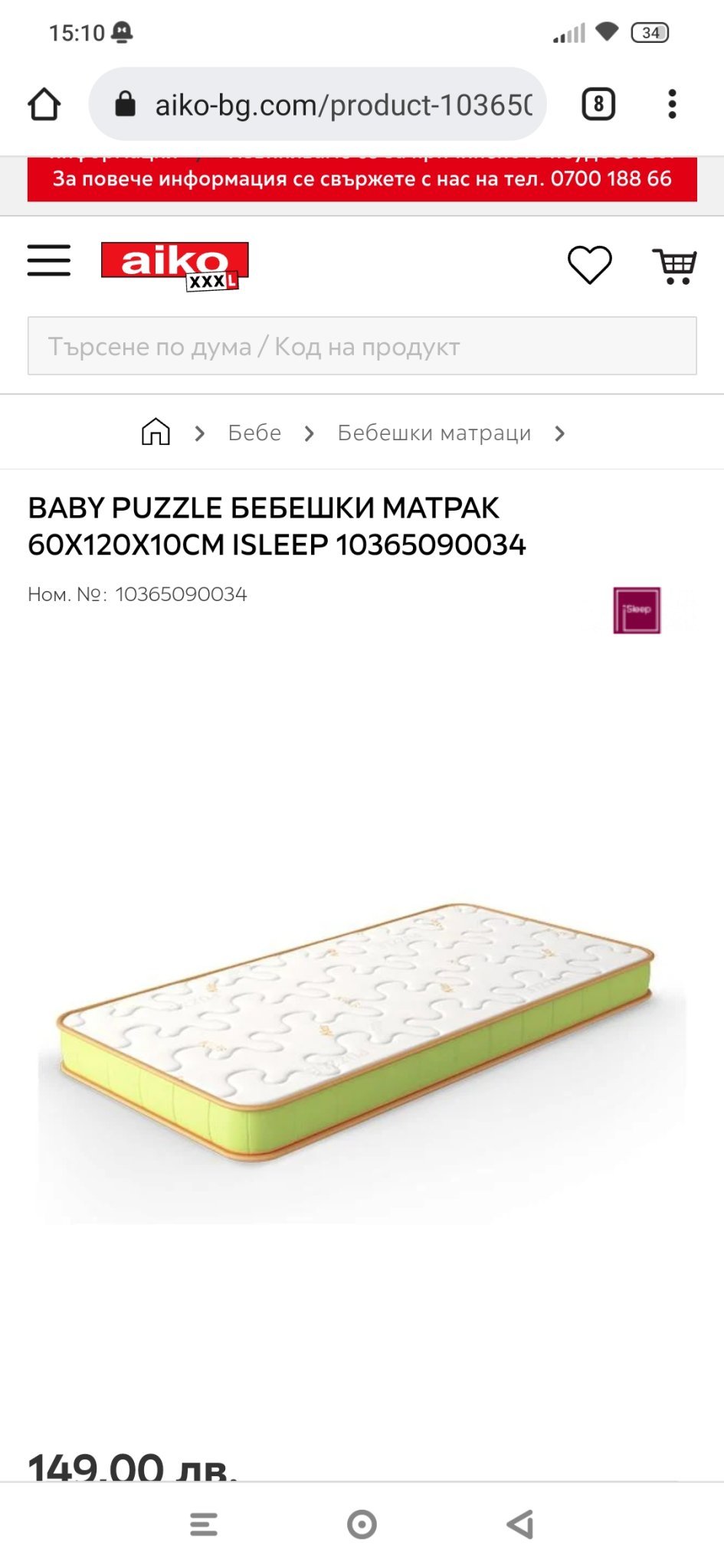Tap the product search field
Screen dimensions: 724x1568
pos(362,346)
